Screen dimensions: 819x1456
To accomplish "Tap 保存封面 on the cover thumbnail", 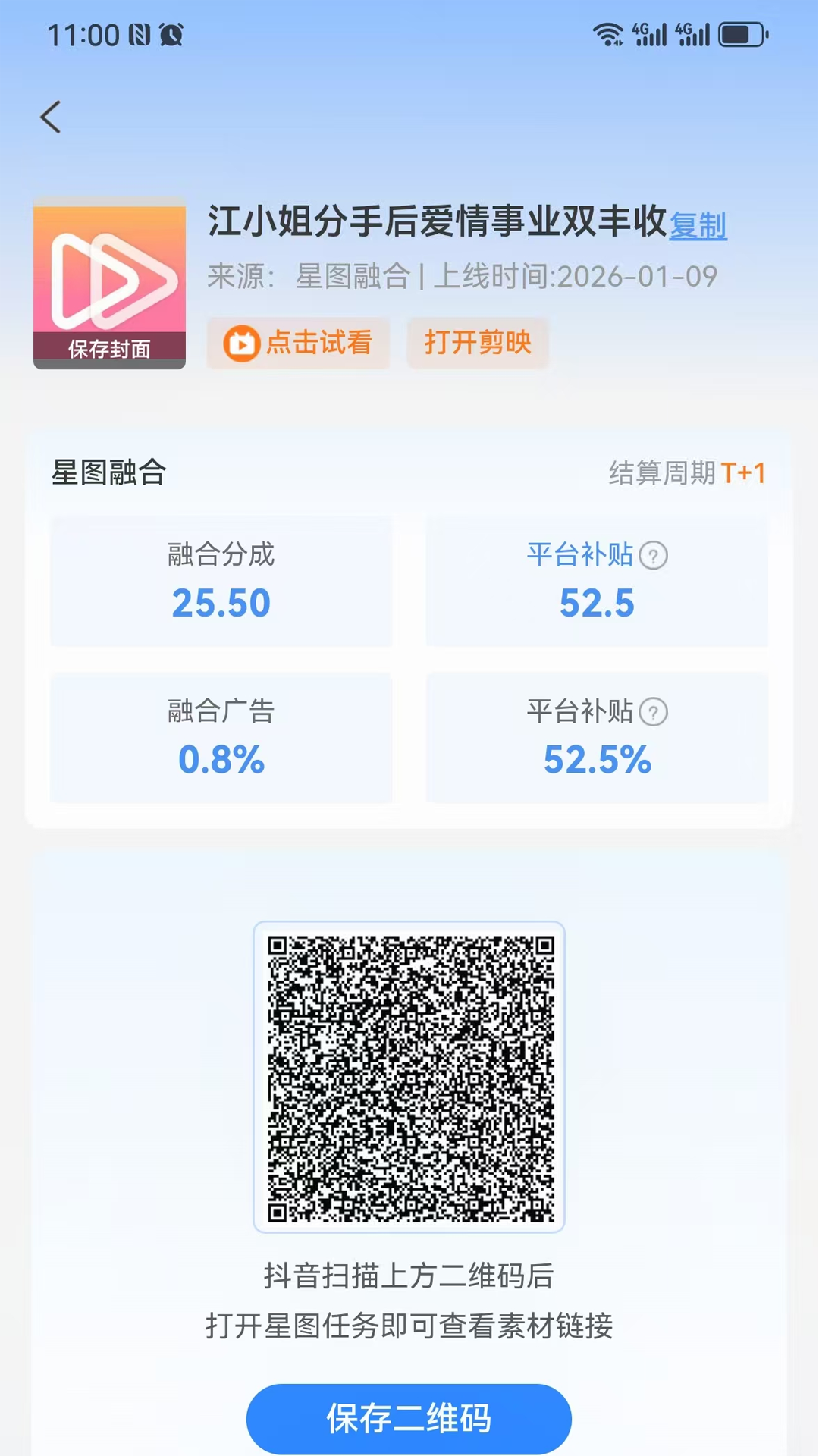I will 108,350.
